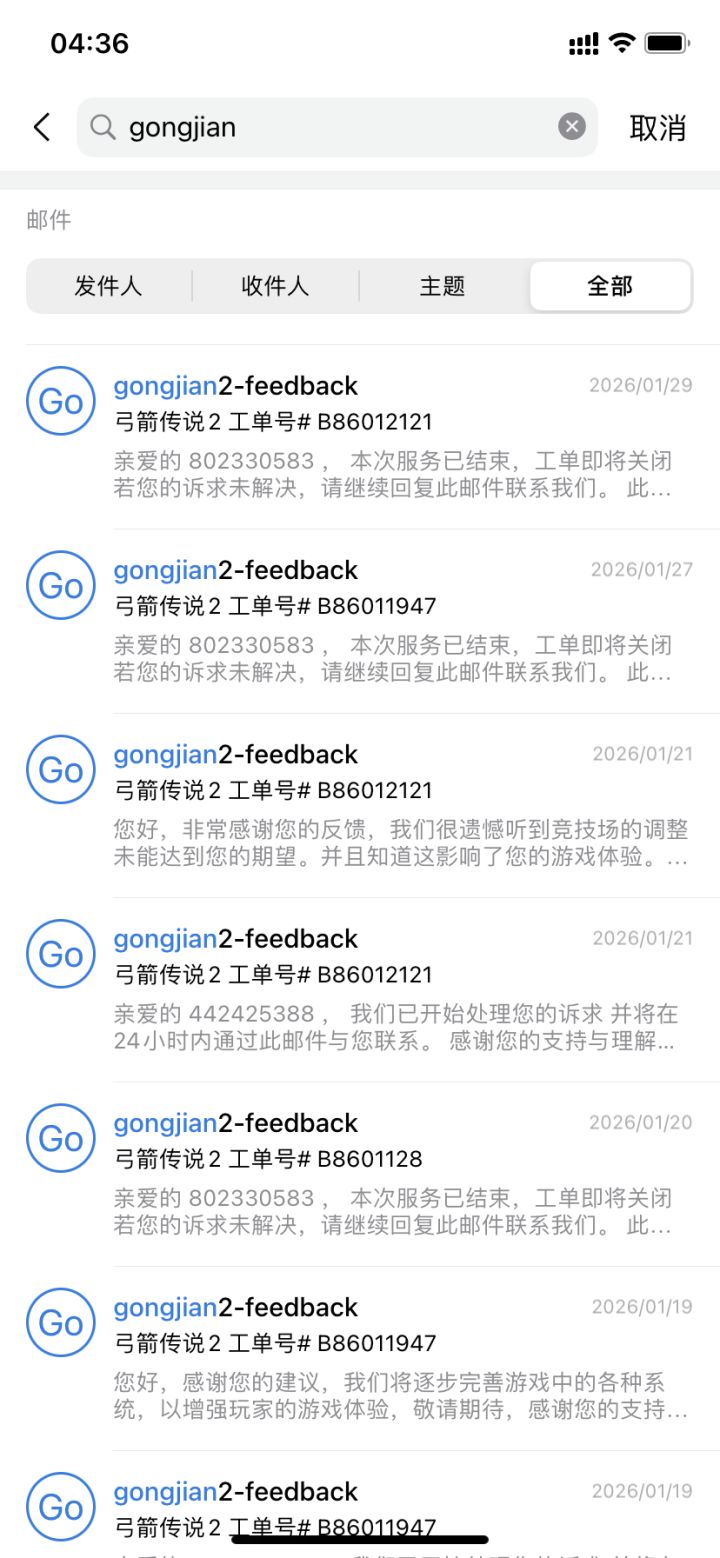Viewport: 720px width, 1558px height.
Task: Open the email with ticket B8601128
Action: pyautogui.click(x=400, y=1173)
